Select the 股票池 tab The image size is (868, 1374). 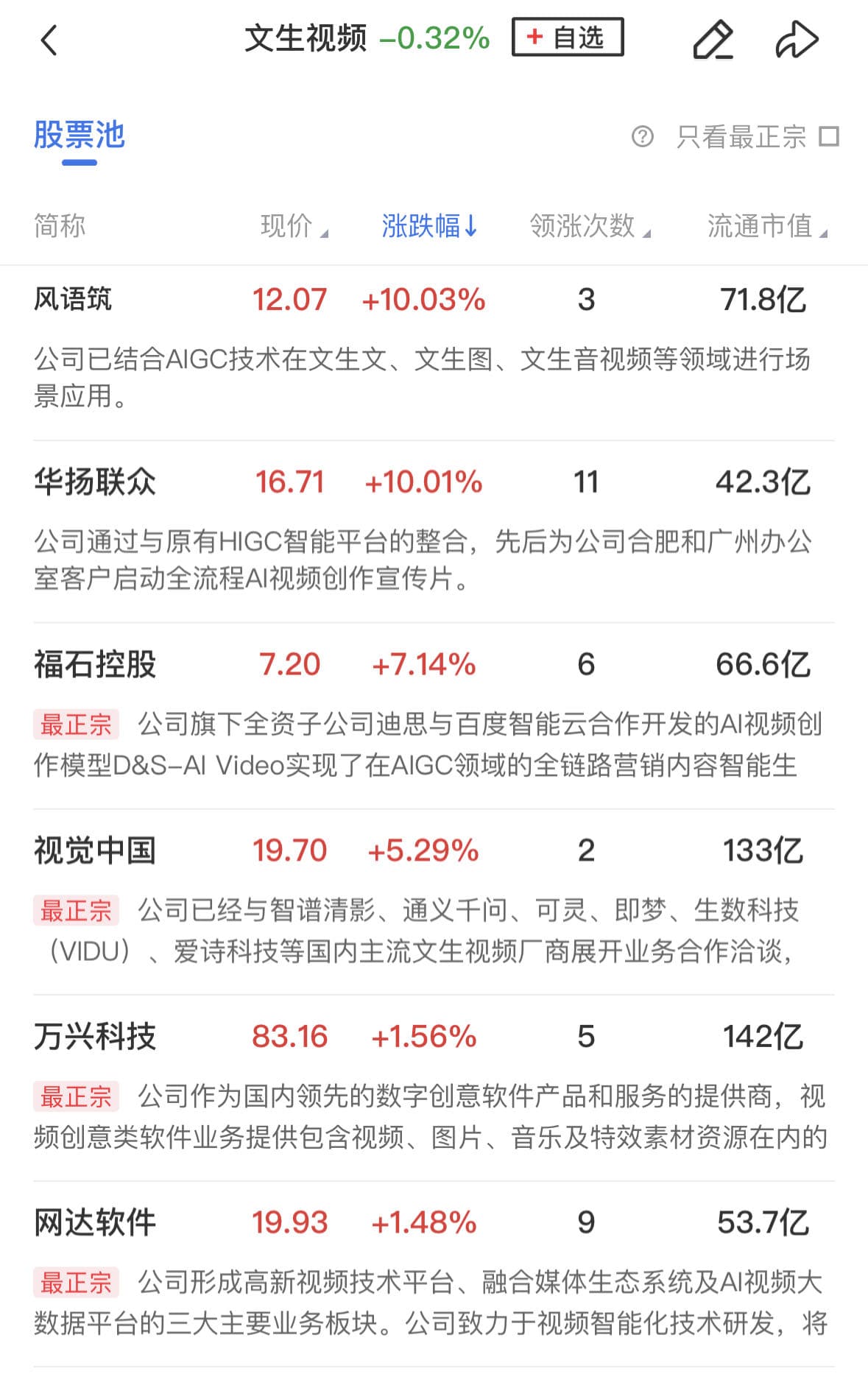80,136
